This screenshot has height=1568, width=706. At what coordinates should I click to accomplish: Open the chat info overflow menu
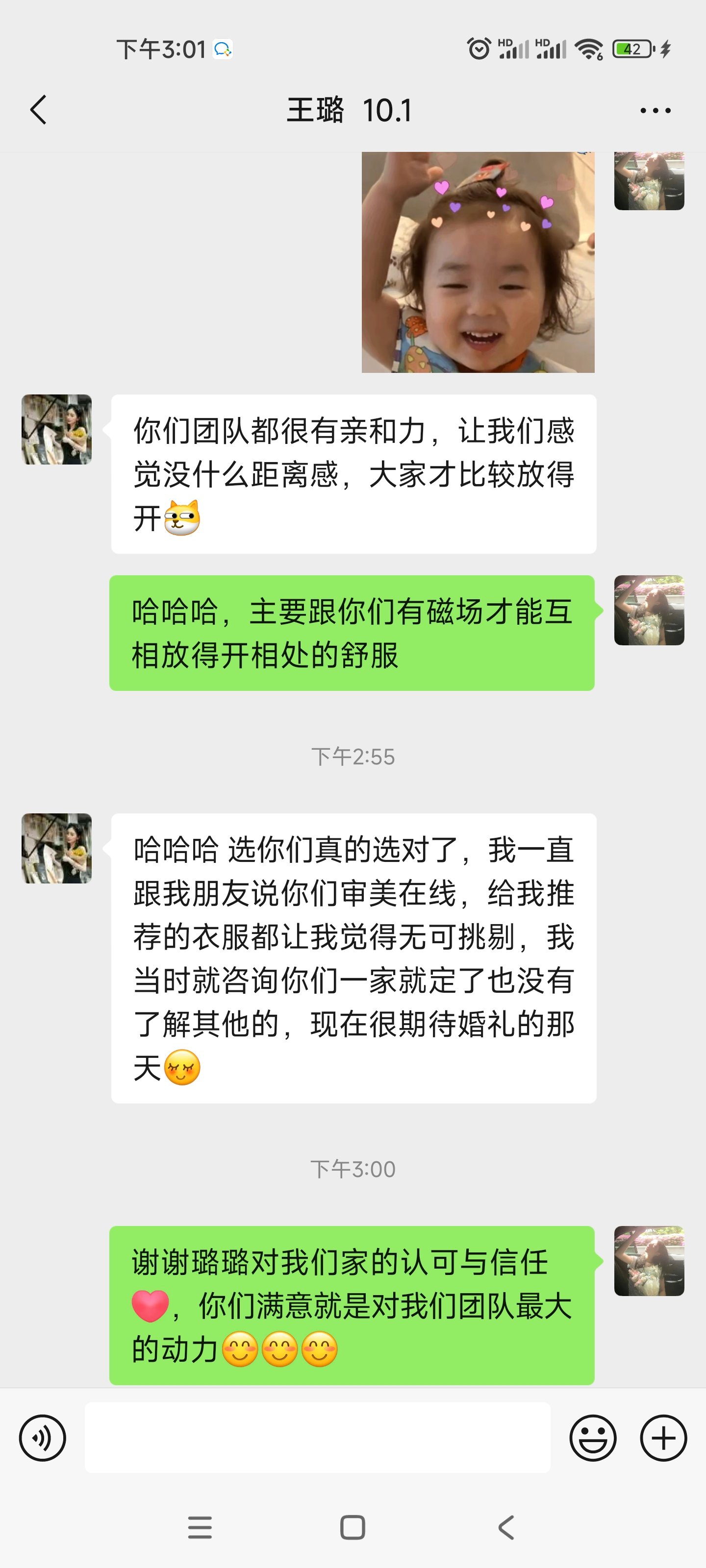coord(656,111)
